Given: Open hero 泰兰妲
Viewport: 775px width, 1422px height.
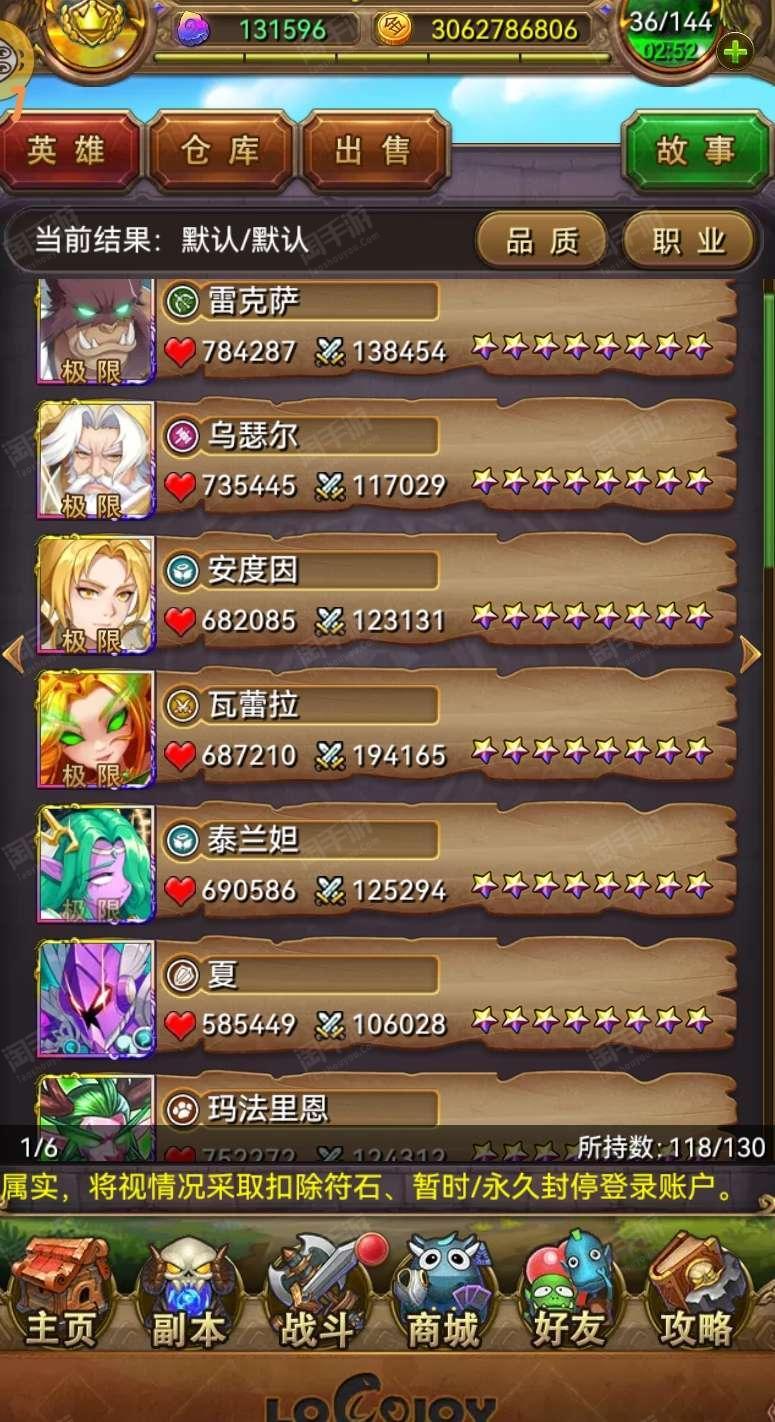Looking at the screenshot, I should (388, 864).
